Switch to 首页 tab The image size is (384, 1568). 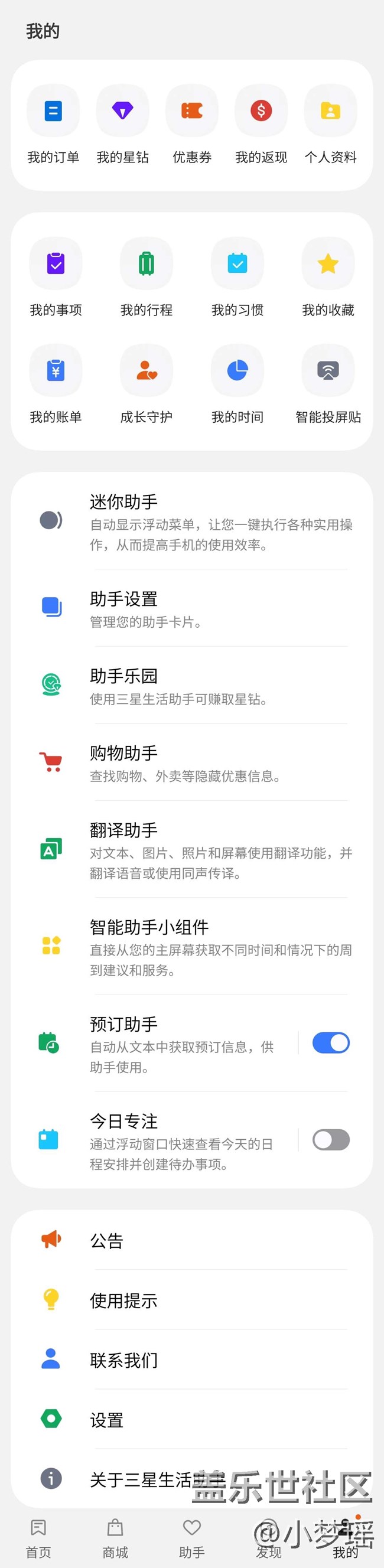[38, 1537]
